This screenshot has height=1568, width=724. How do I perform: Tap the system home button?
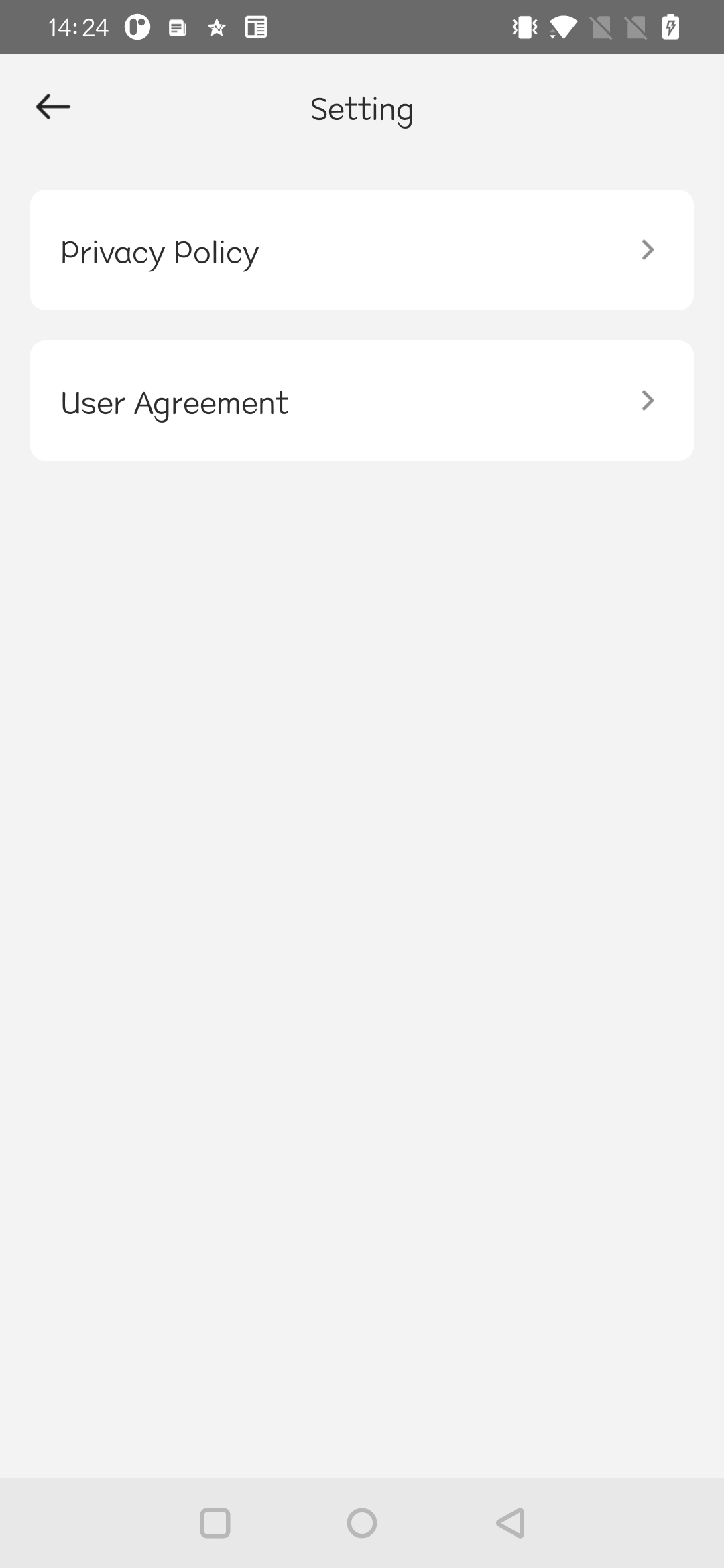coord(362,1523)
